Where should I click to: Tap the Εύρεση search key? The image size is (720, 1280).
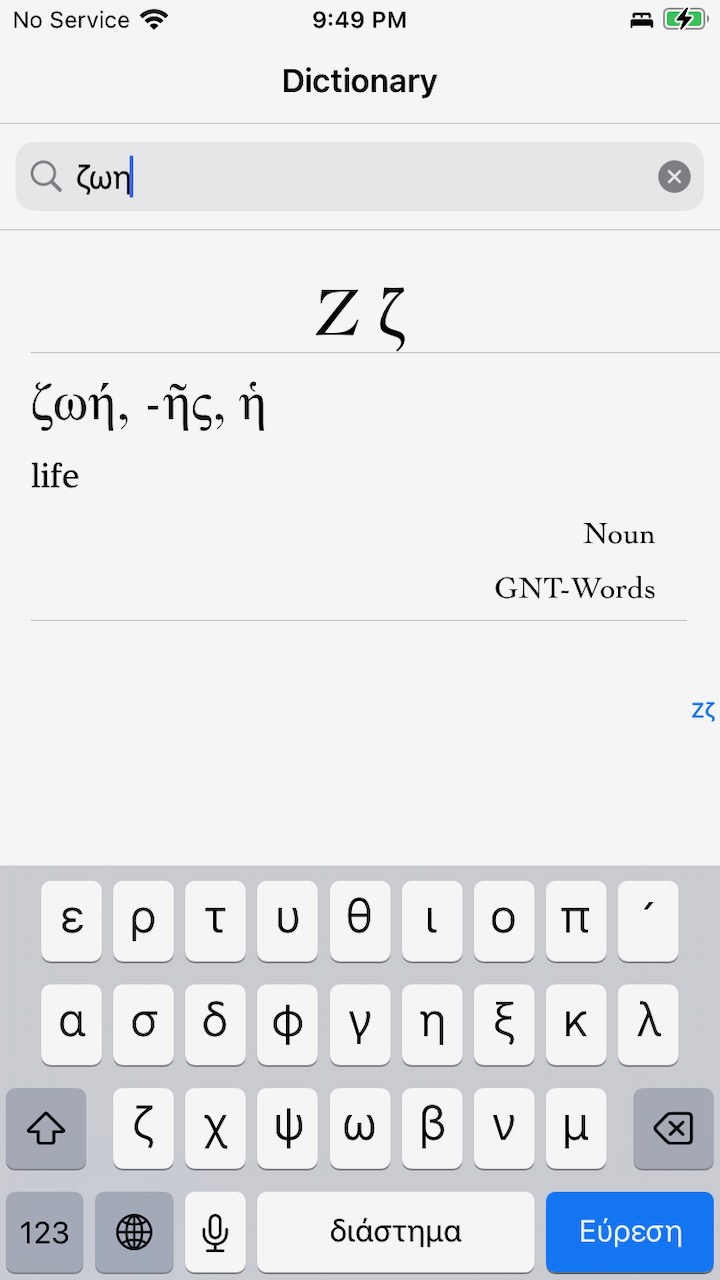click(630, 1232)
